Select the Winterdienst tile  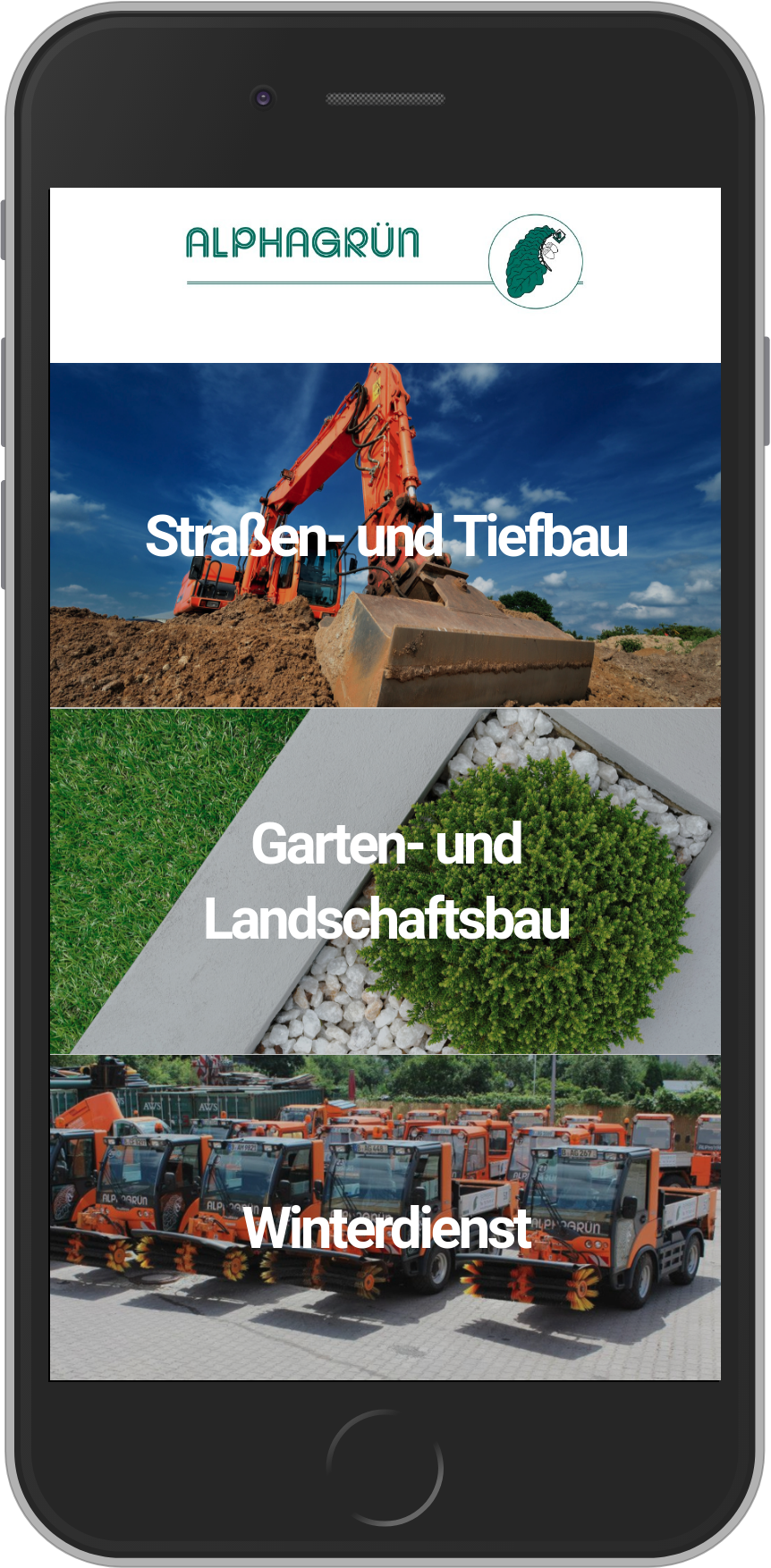click(385, 1227)
